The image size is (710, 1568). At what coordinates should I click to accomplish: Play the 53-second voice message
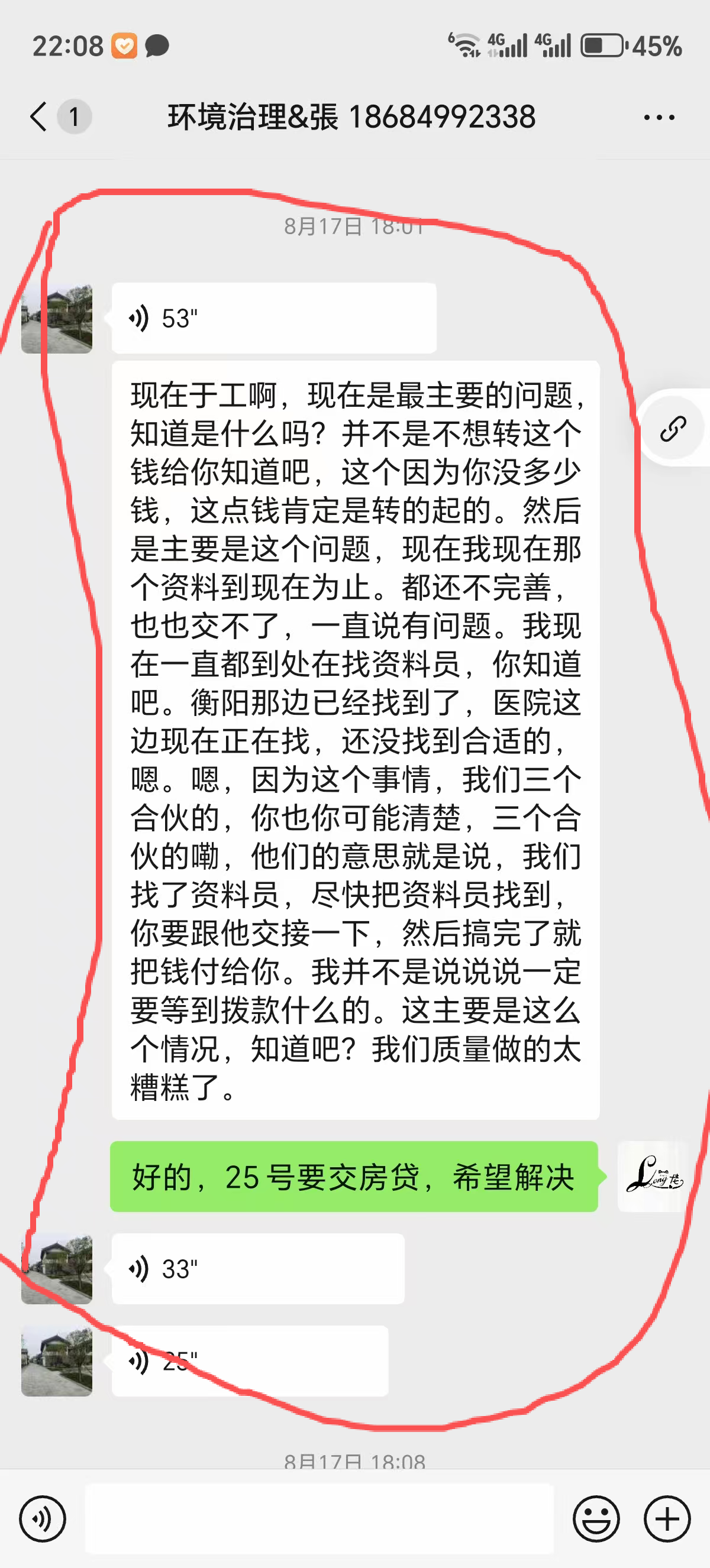click(273, 318)
